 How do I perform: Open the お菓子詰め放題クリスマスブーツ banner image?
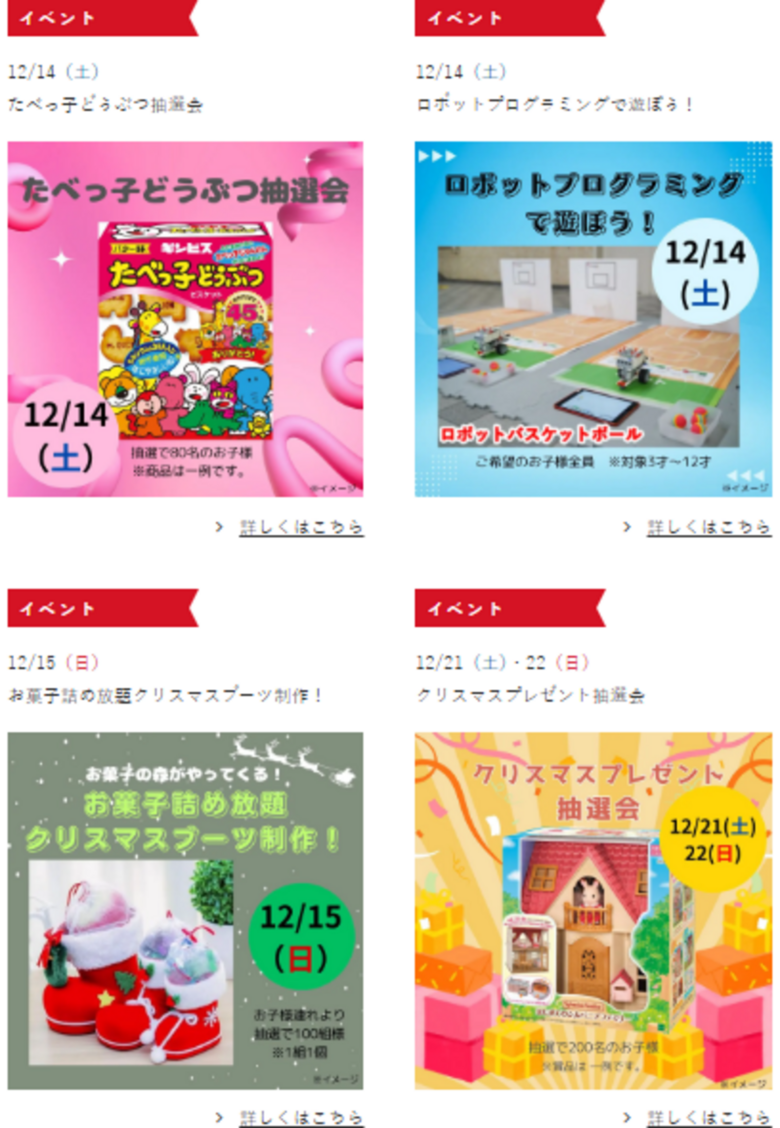click(x=186, y=910)
